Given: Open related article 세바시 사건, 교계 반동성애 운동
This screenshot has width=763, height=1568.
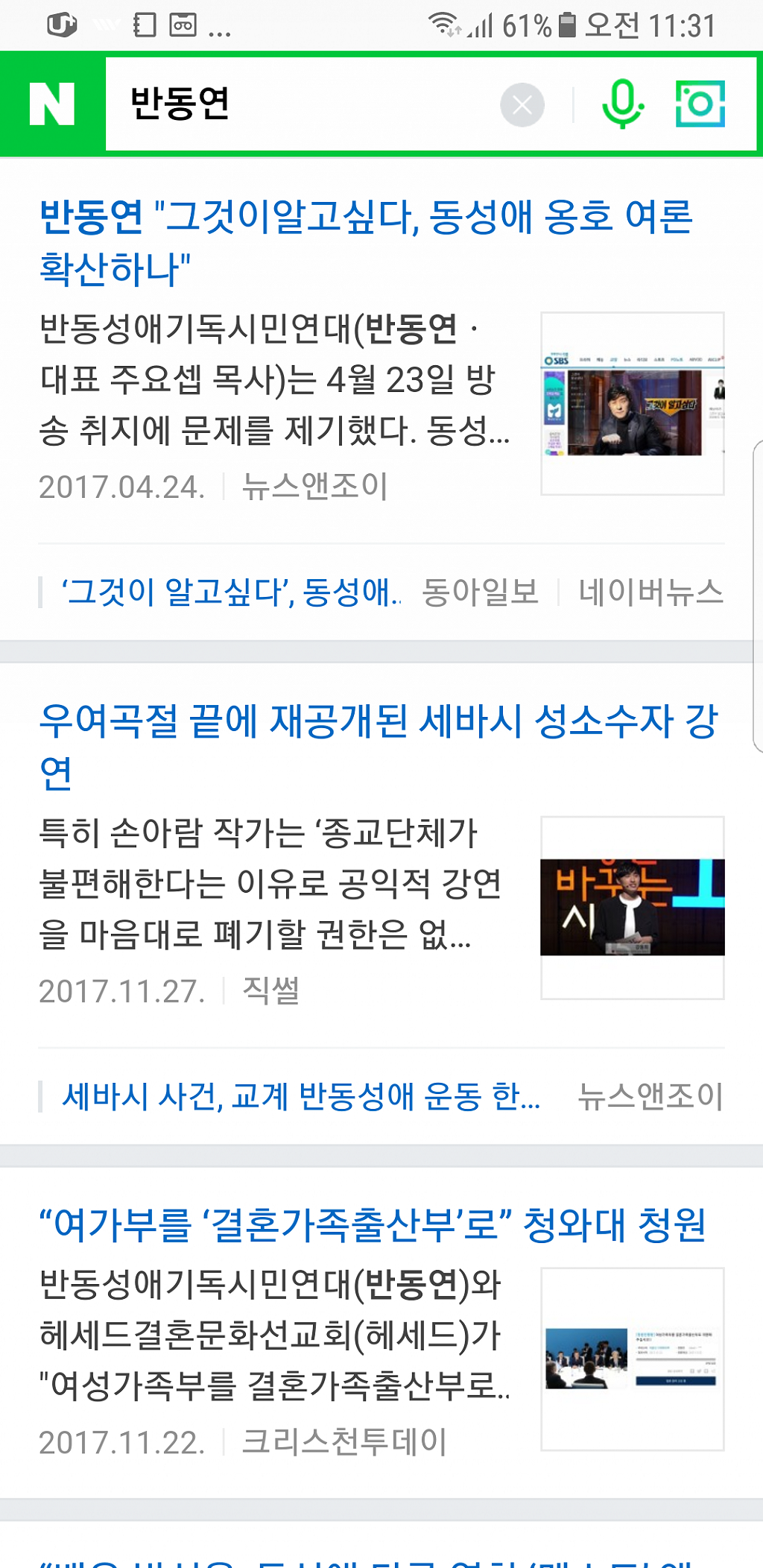Looking at the screenshot, I should click(x=300, y=1096).
